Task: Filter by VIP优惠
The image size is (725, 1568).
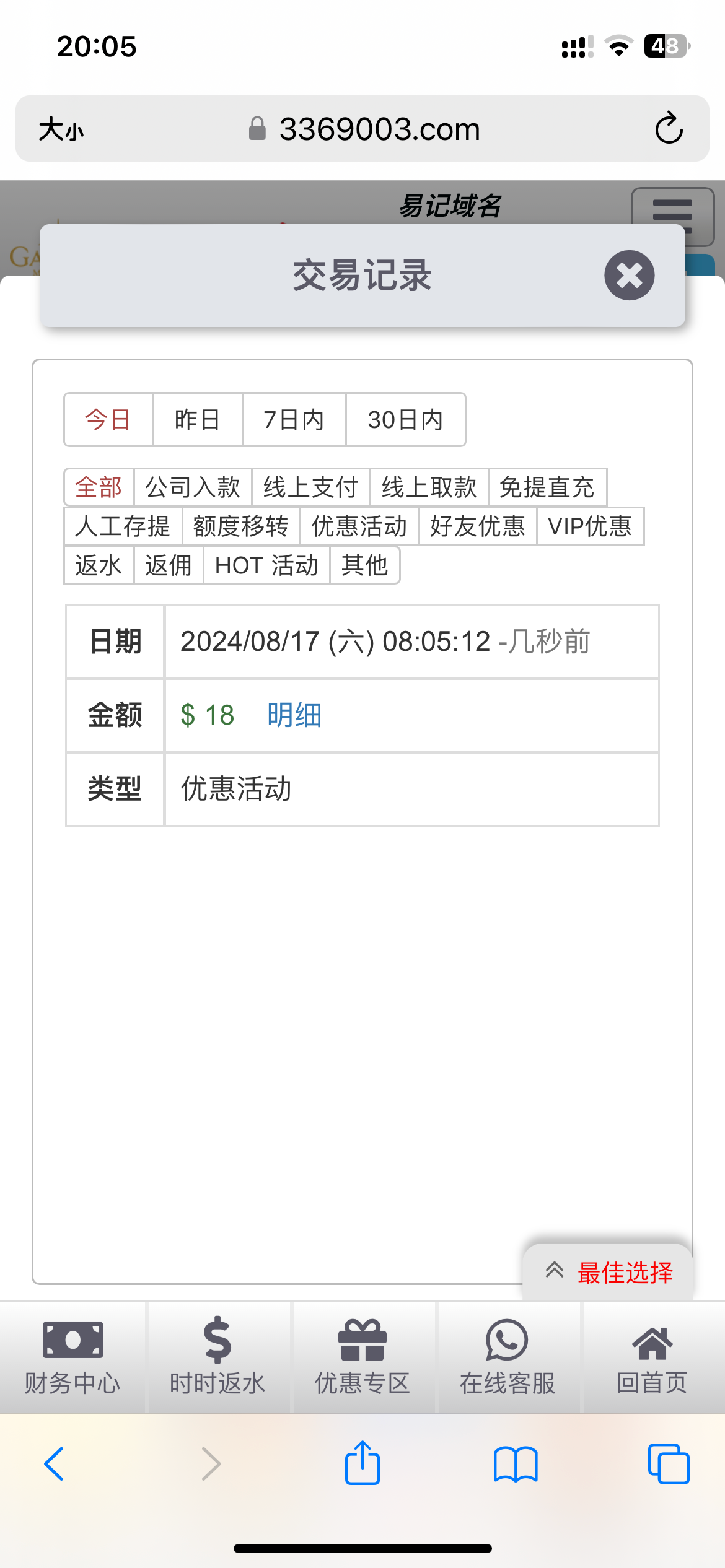Action: tap(590, 526)
